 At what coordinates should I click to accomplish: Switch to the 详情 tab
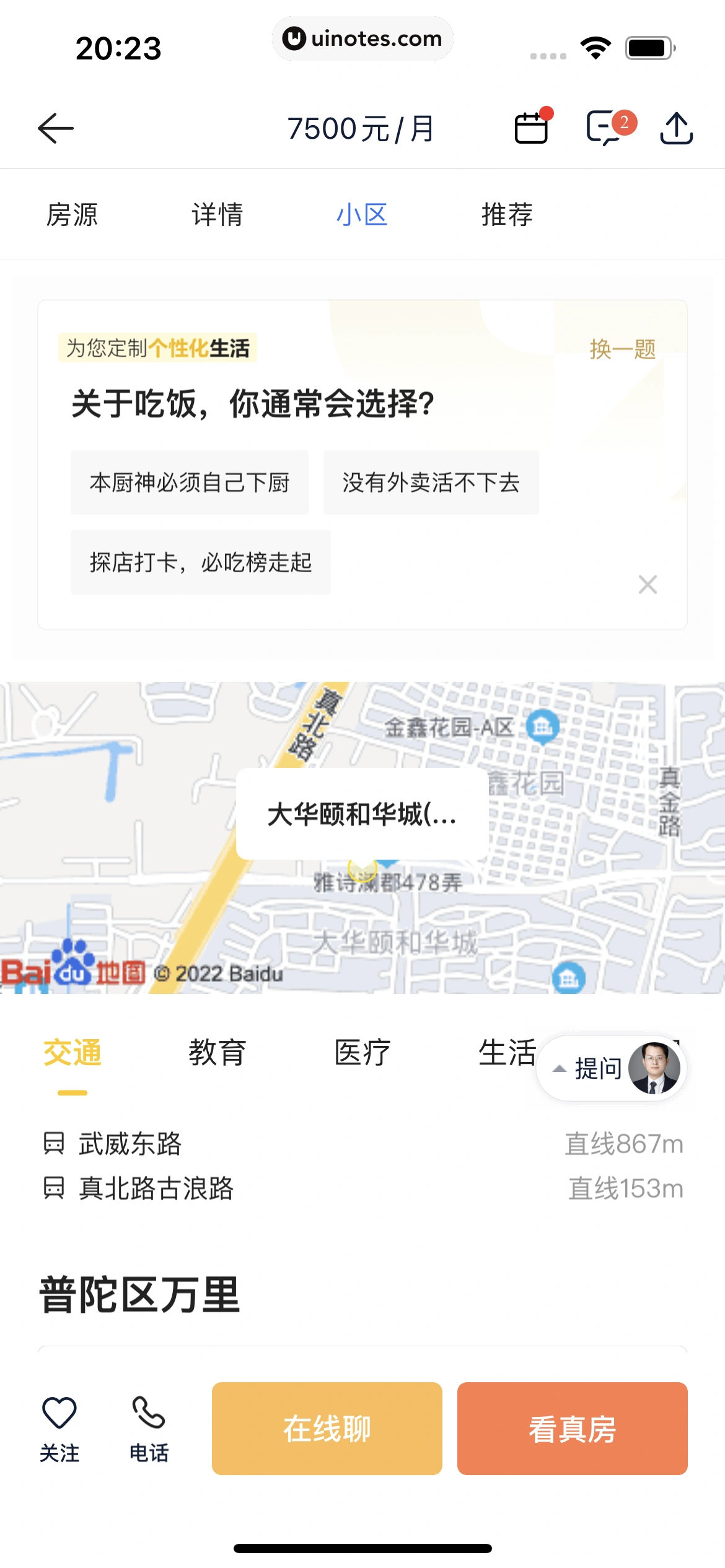[x=217, y=215]
